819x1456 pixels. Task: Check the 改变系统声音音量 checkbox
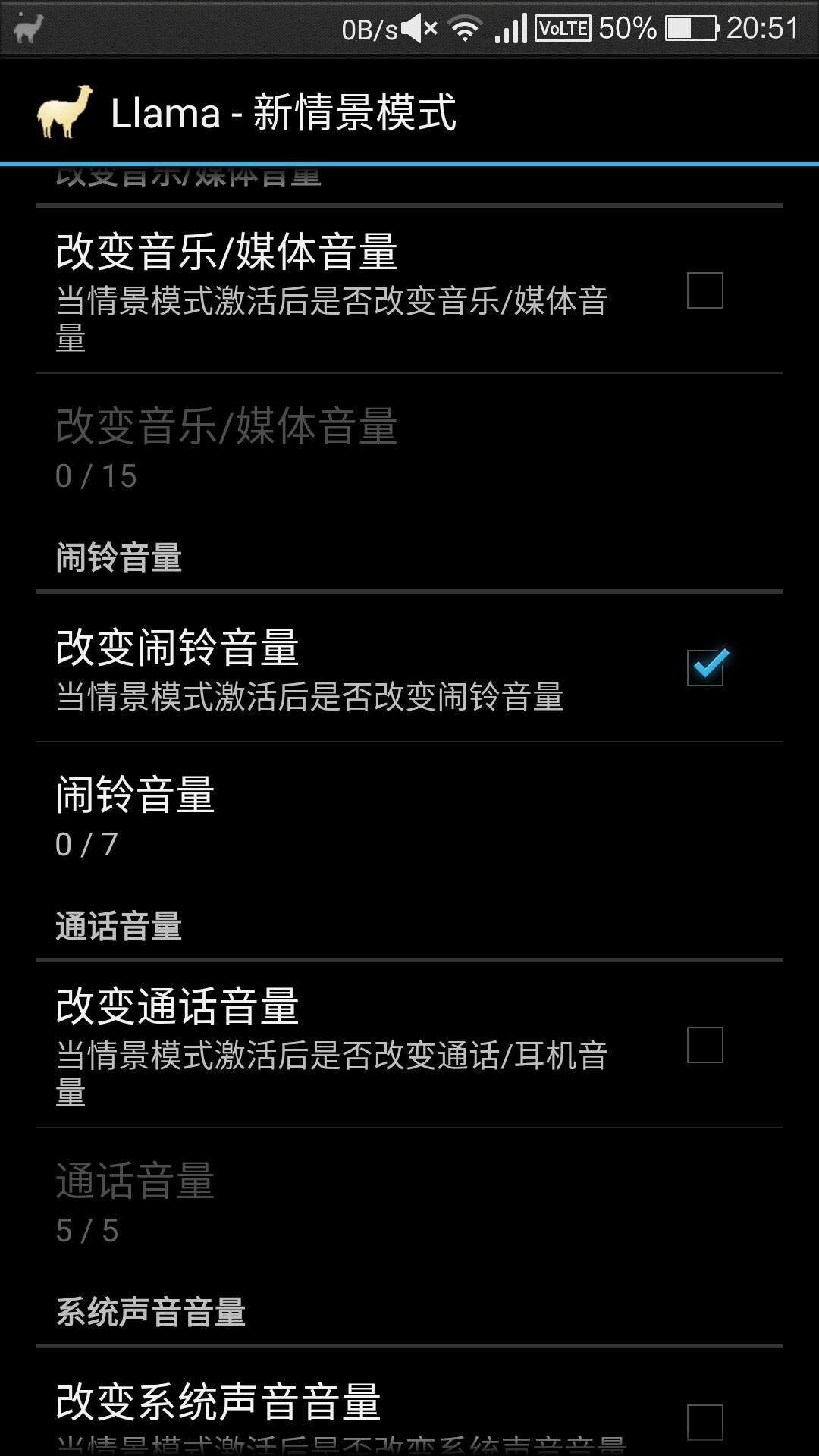[x=704, y=1422]
